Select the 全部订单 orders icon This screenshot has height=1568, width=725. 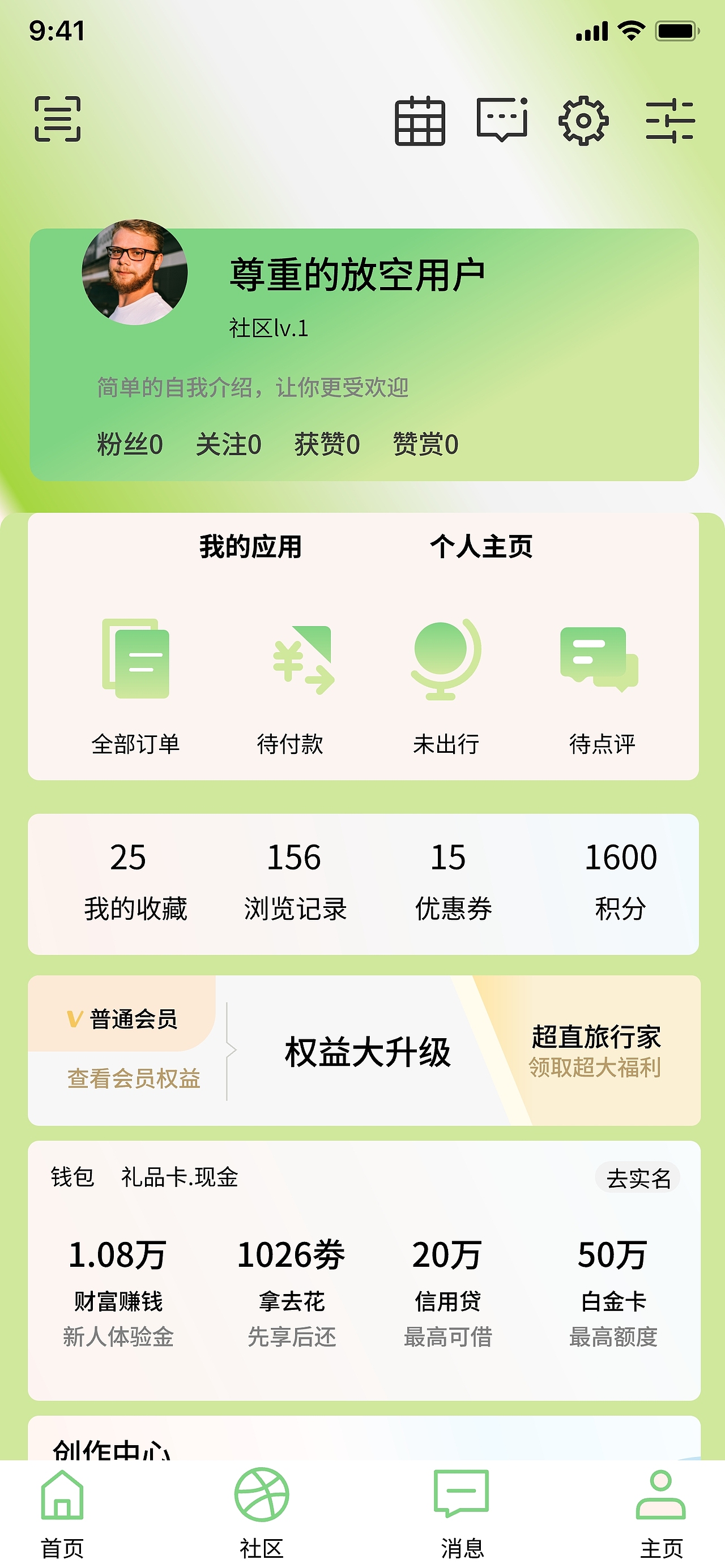[138, 663]
